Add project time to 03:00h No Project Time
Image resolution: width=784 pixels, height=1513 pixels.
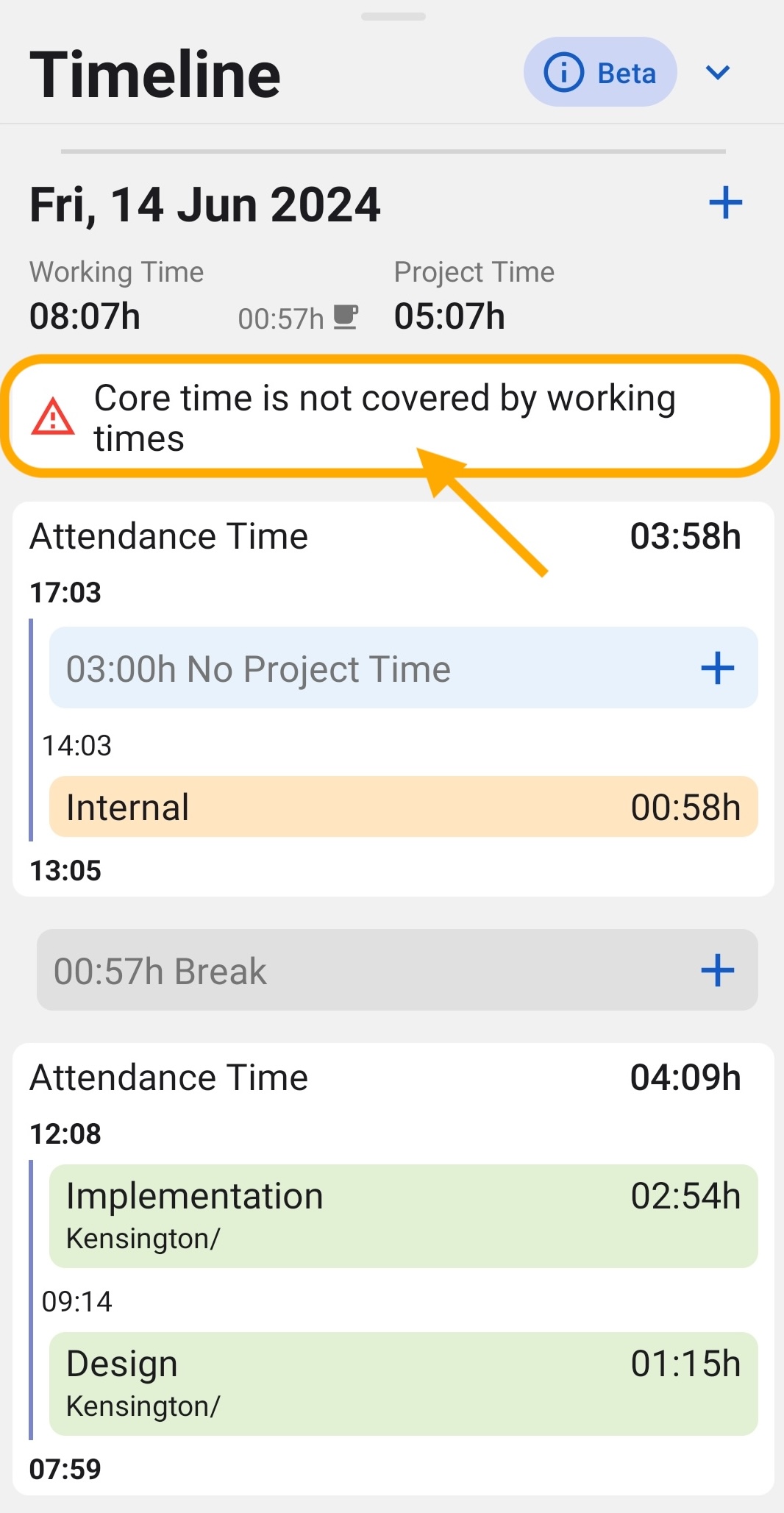click(x=717, y=668)
